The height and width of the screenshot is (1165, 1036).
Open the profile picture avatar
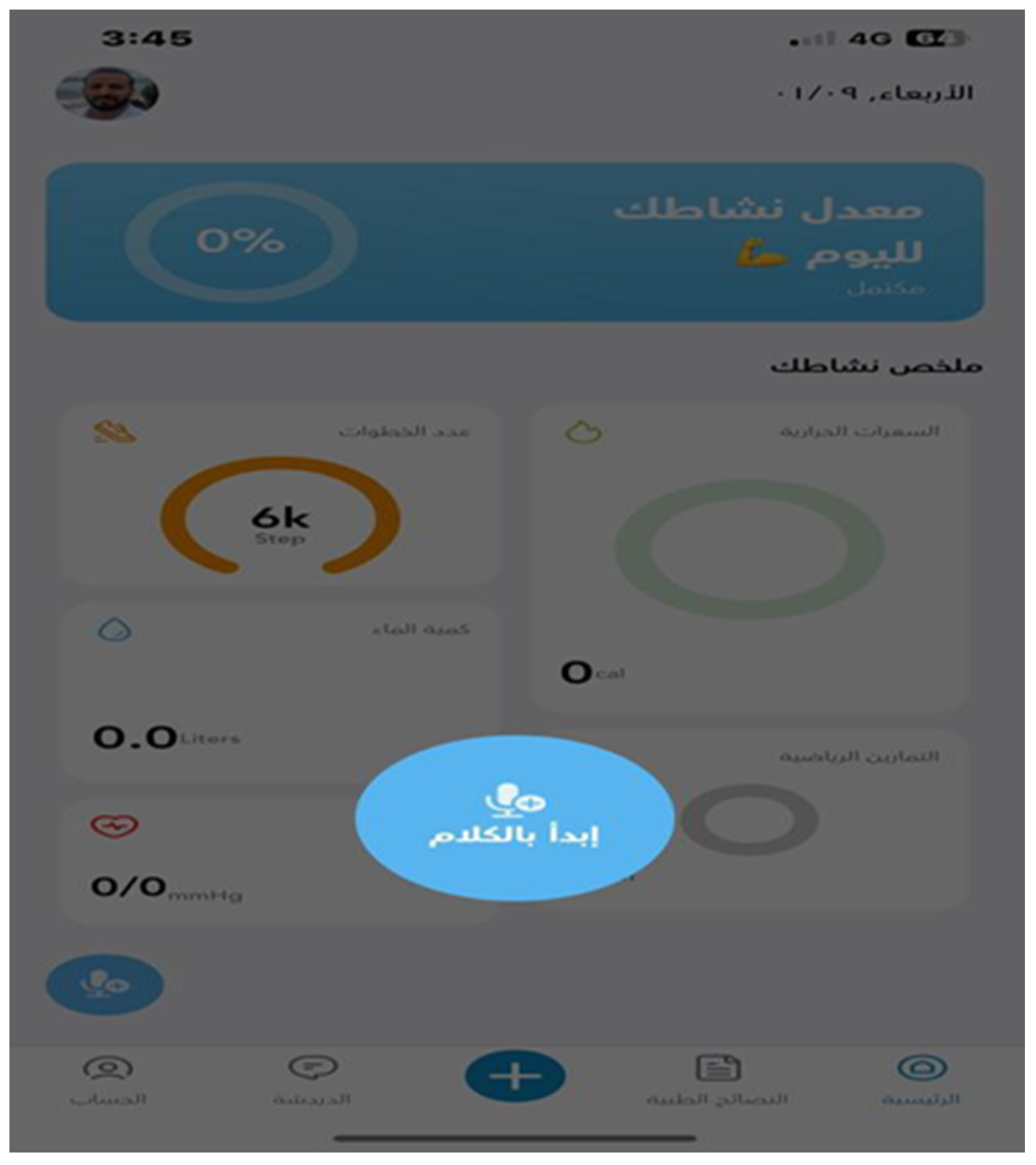pyautogui.click(x=106, y=94)
